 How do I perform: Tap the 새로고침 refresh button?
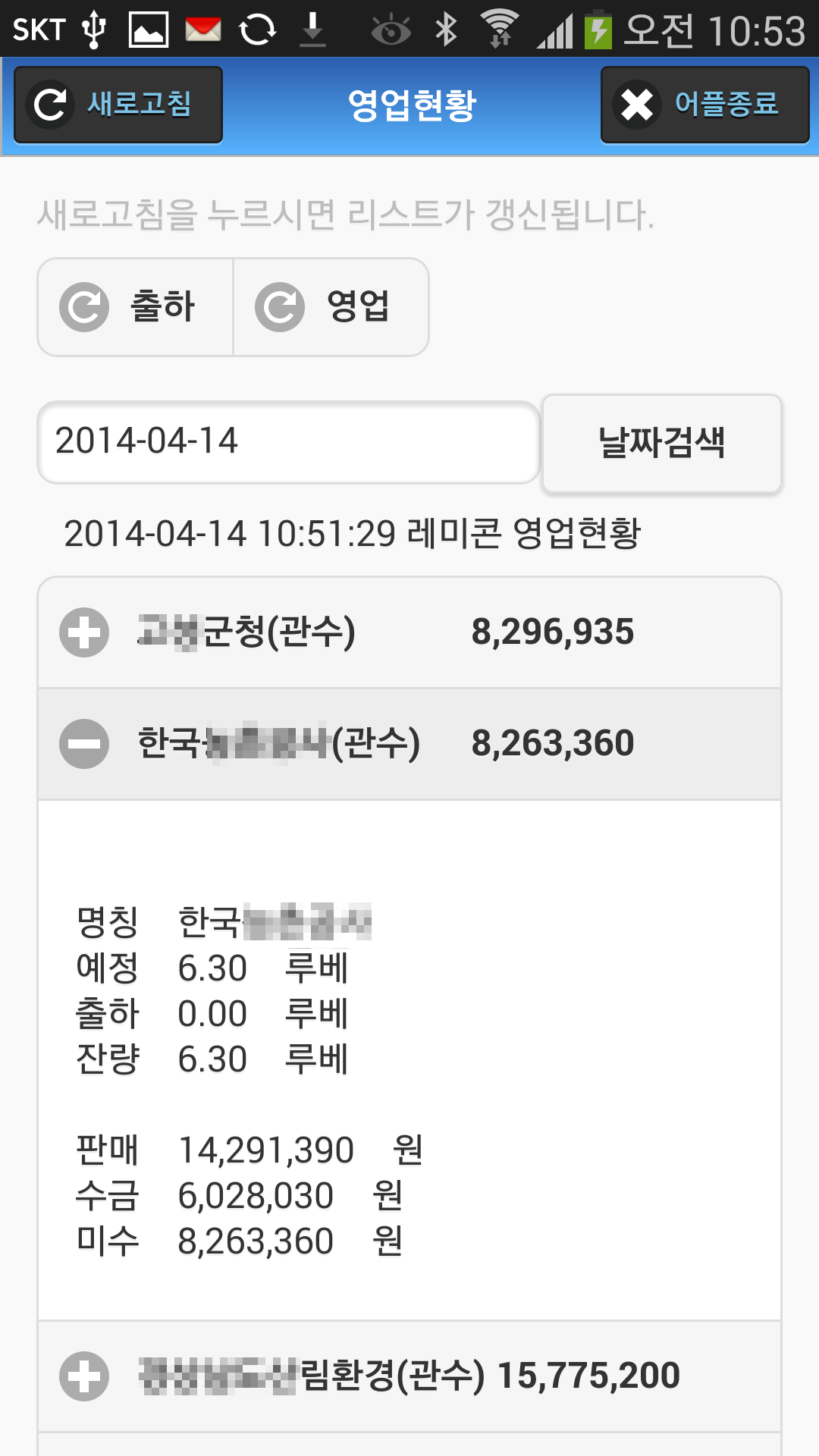coord(118,105)
